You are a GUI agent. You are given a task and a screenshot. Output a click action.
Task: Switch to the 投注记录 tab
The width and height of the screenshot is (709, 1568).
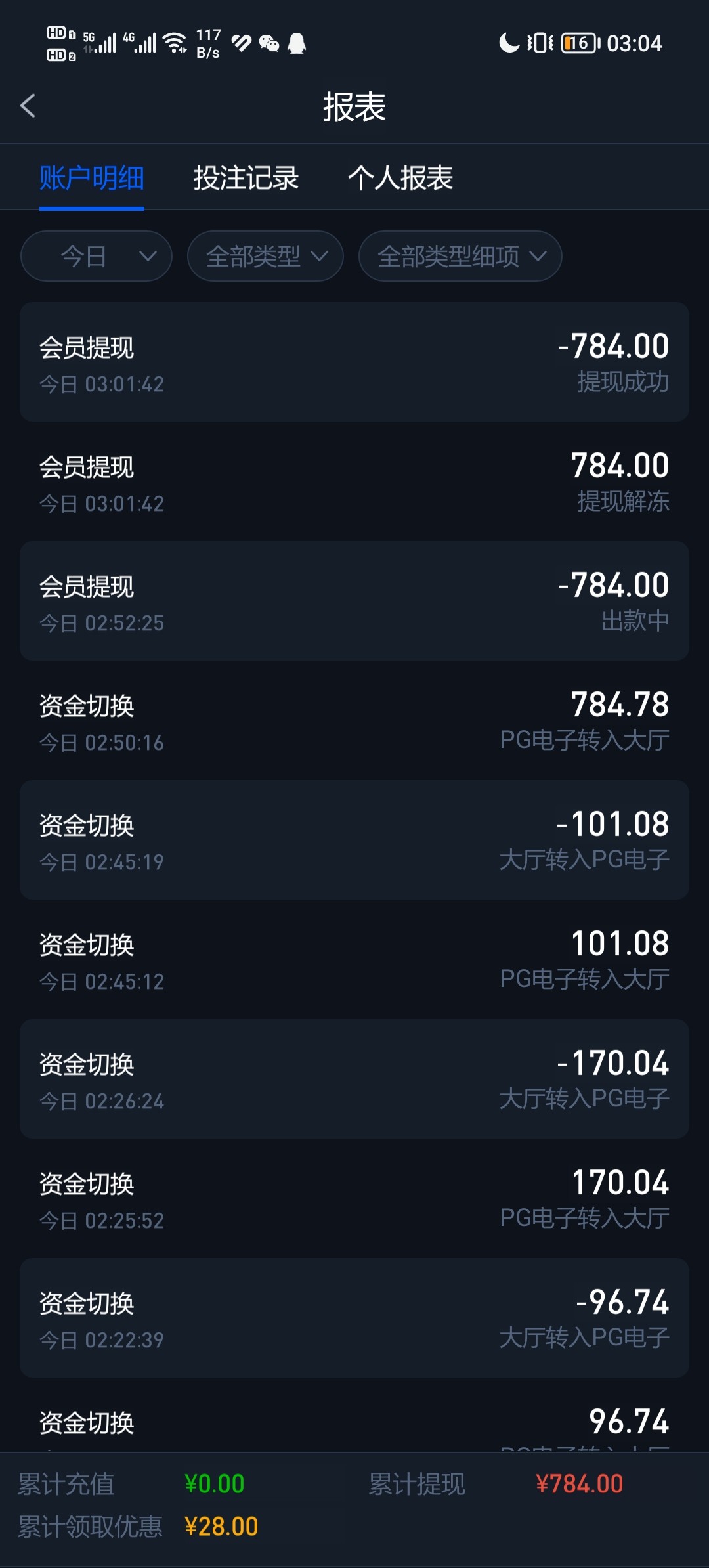pyautogui.click(x=246, y=178)
